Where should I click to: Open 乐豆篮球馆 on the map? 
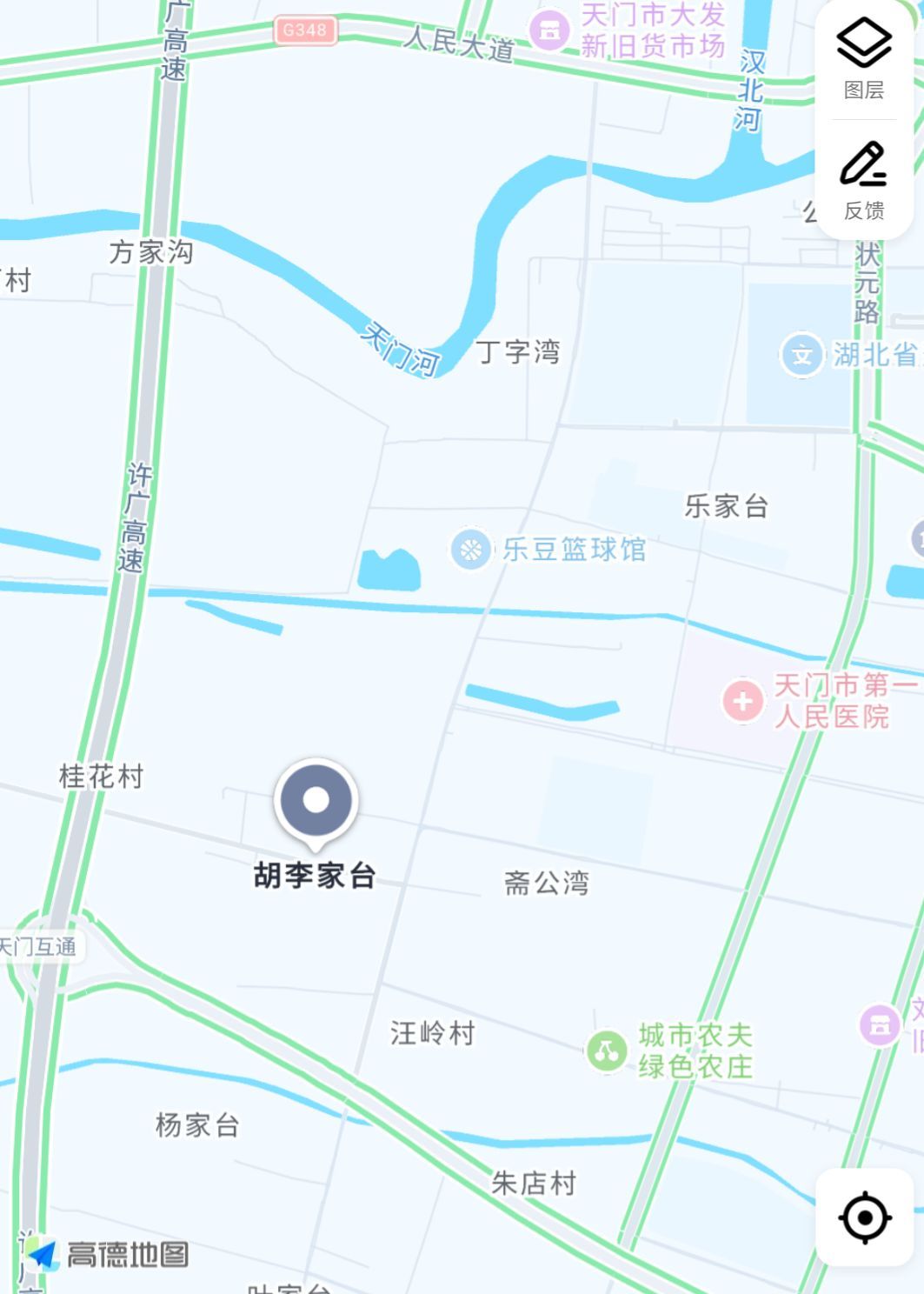coord(472,550)
